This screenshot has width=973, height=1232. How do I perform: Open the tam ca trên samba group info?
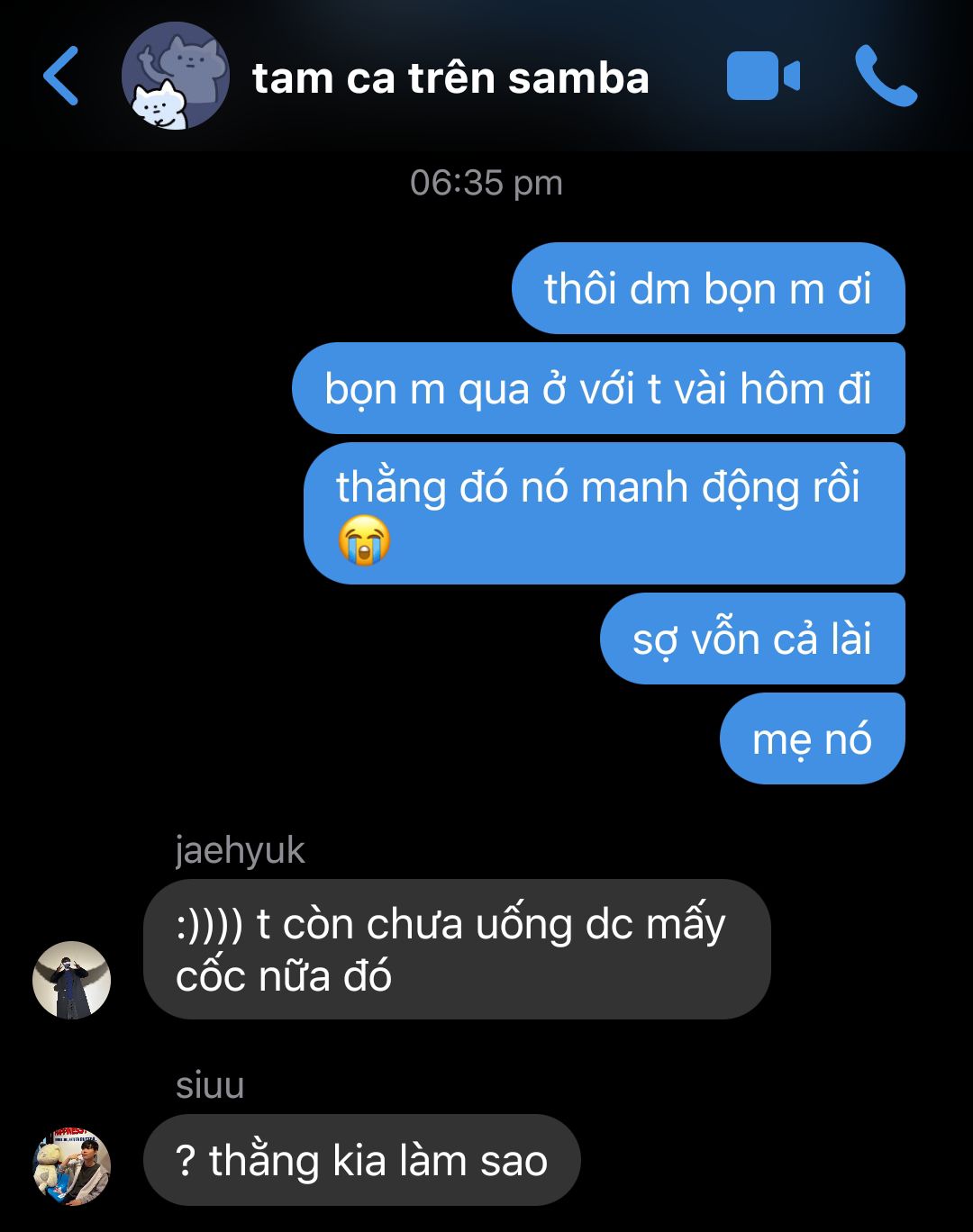pos(450,78)
